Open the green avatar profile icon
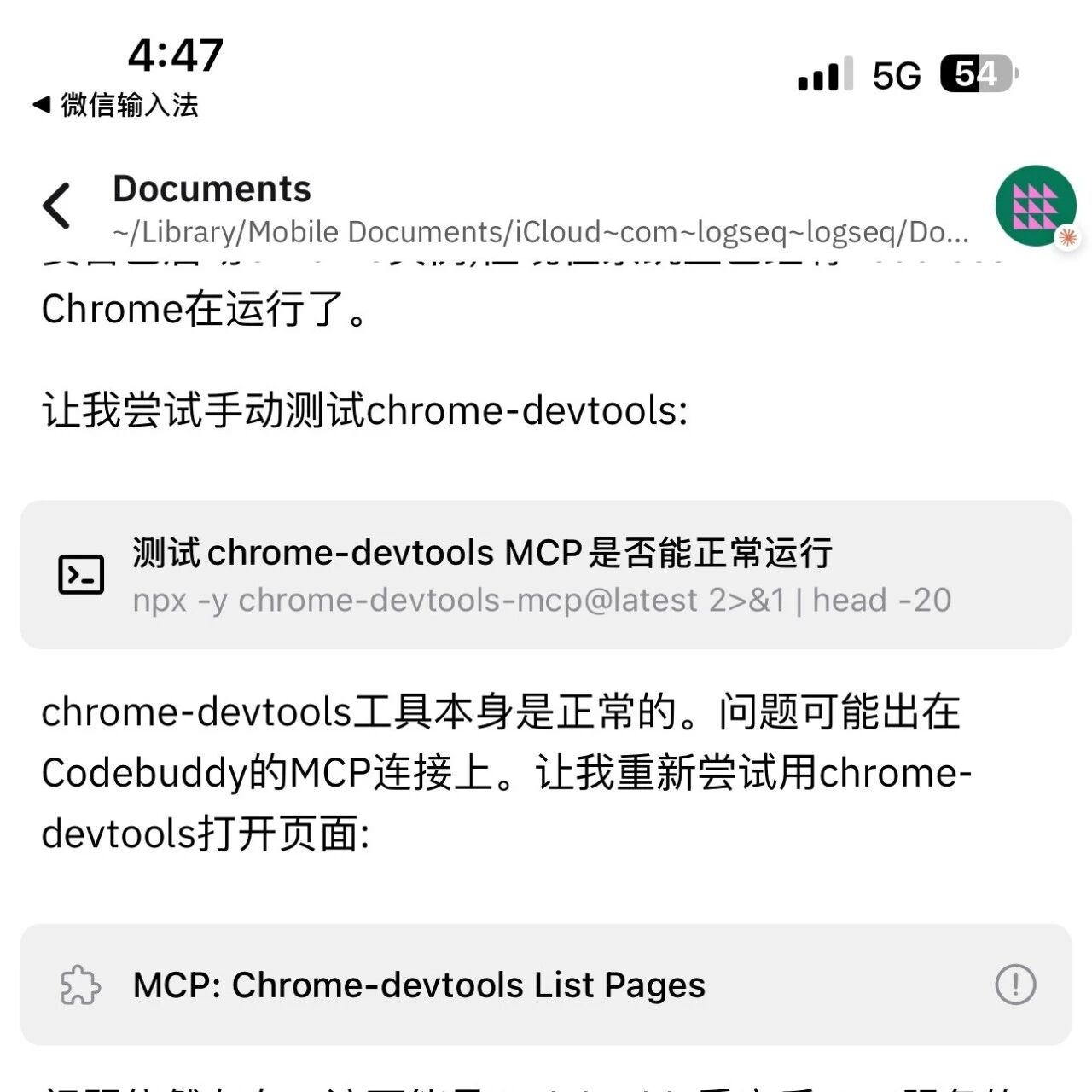1092x1092 pixels. 1035,206
